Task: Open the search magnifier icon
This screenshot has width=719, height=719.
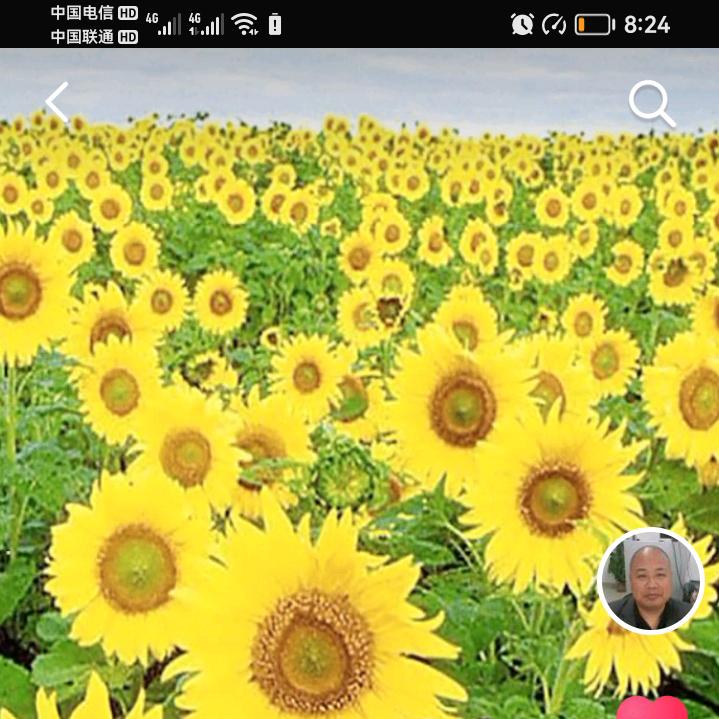Action: pos(651,103)
